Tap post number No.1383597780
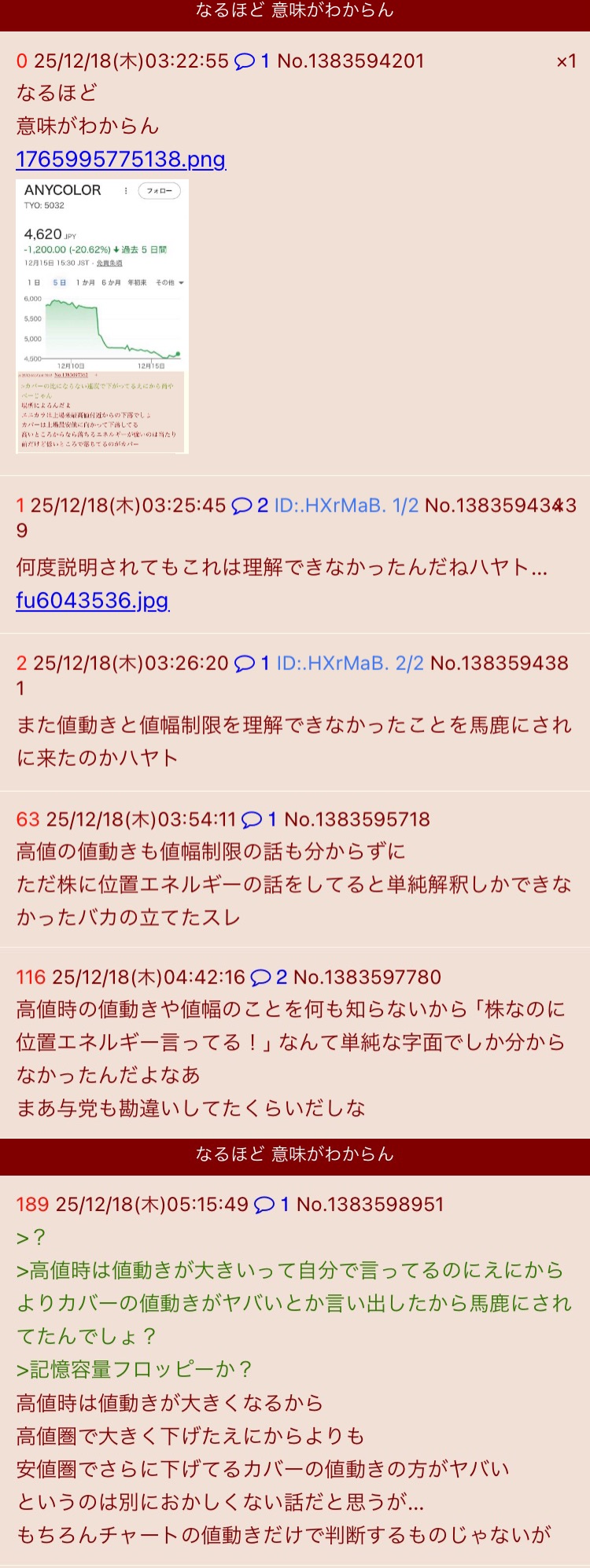This screenshot has width=590, height=1568. tap(367, 977)
